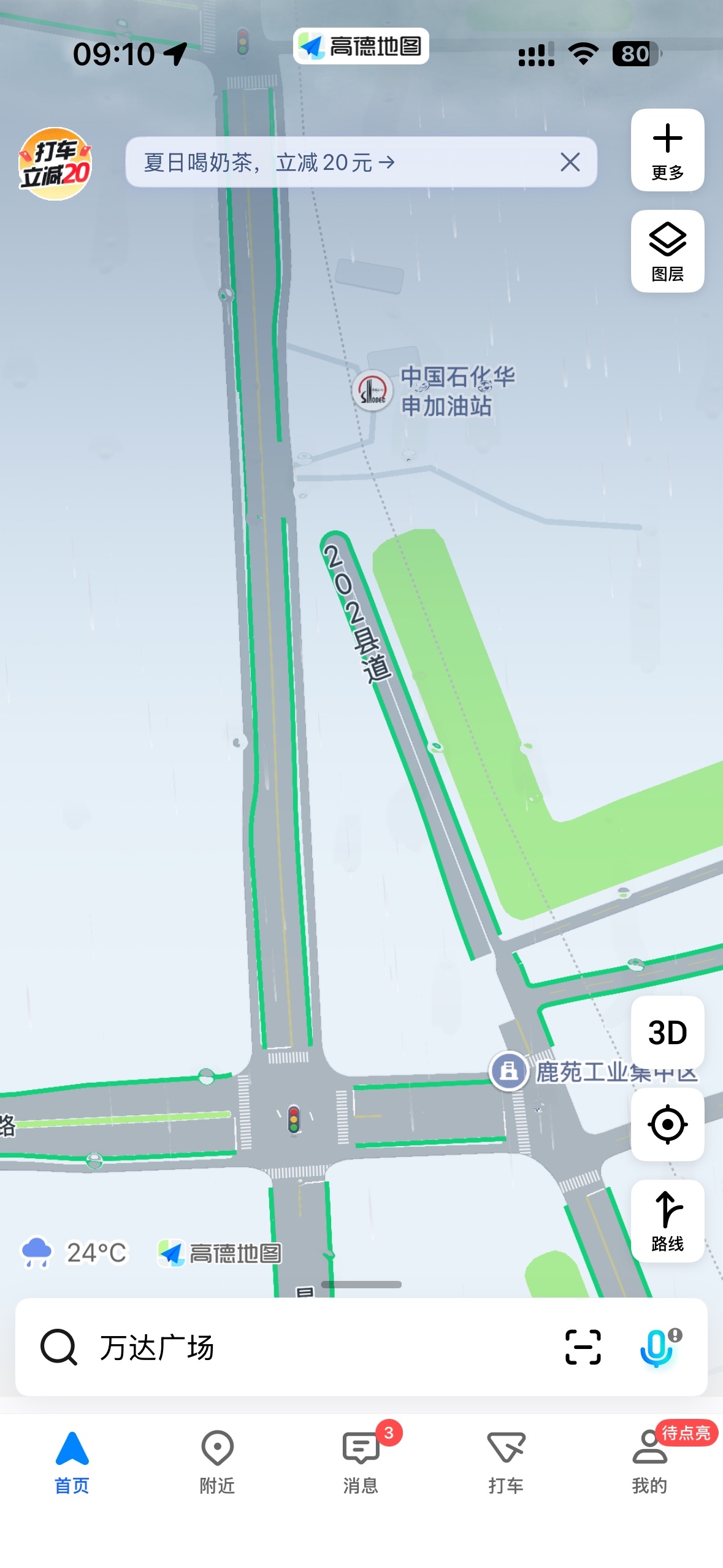Recenter the map on my location
This screenshot has width=723, height=1568.
click(667, 1124)
